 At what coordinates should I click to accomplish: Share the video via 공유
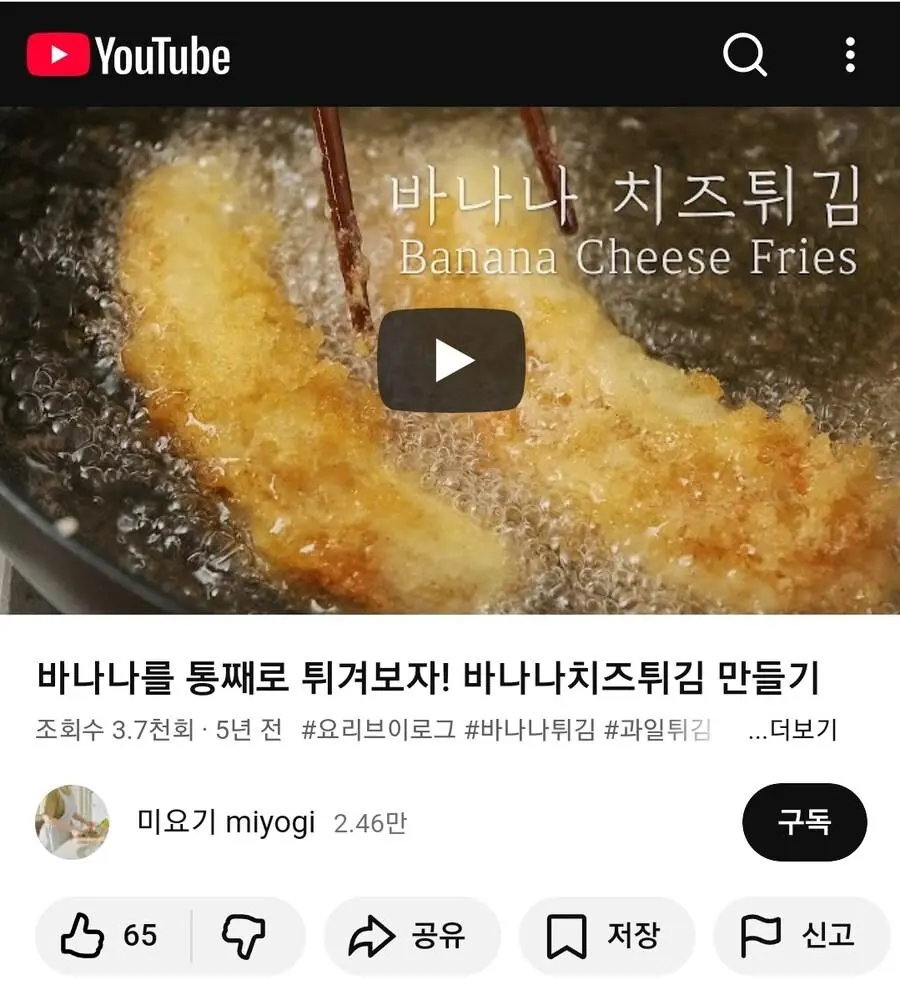[408, 936]
